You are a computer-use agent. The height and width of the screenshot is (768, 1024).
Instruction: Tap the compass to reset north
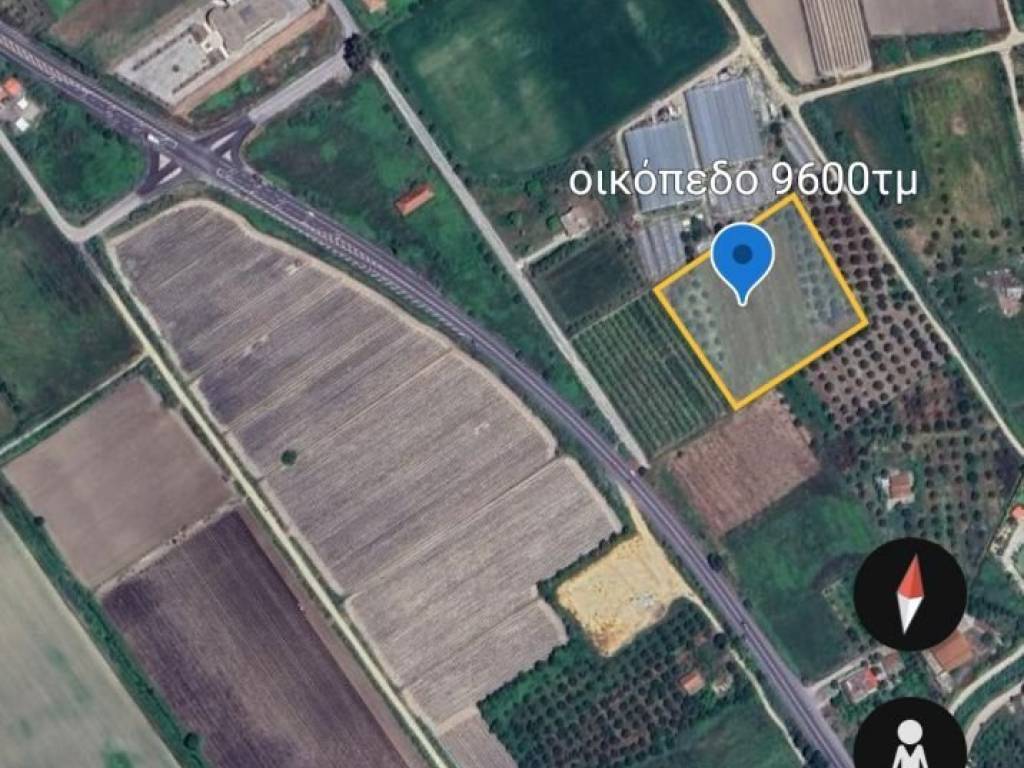[x=909, y=594]
